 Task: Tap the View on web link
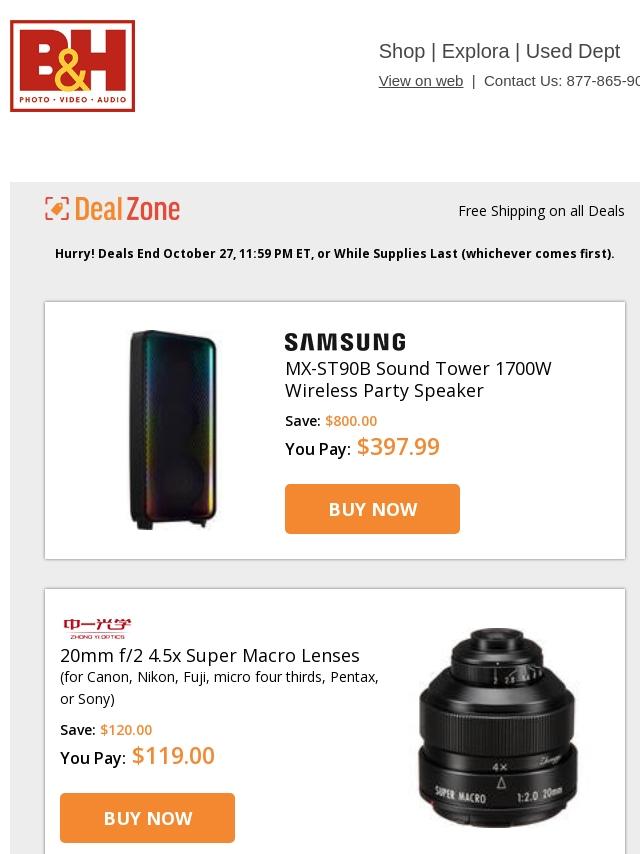coord(420,81)
